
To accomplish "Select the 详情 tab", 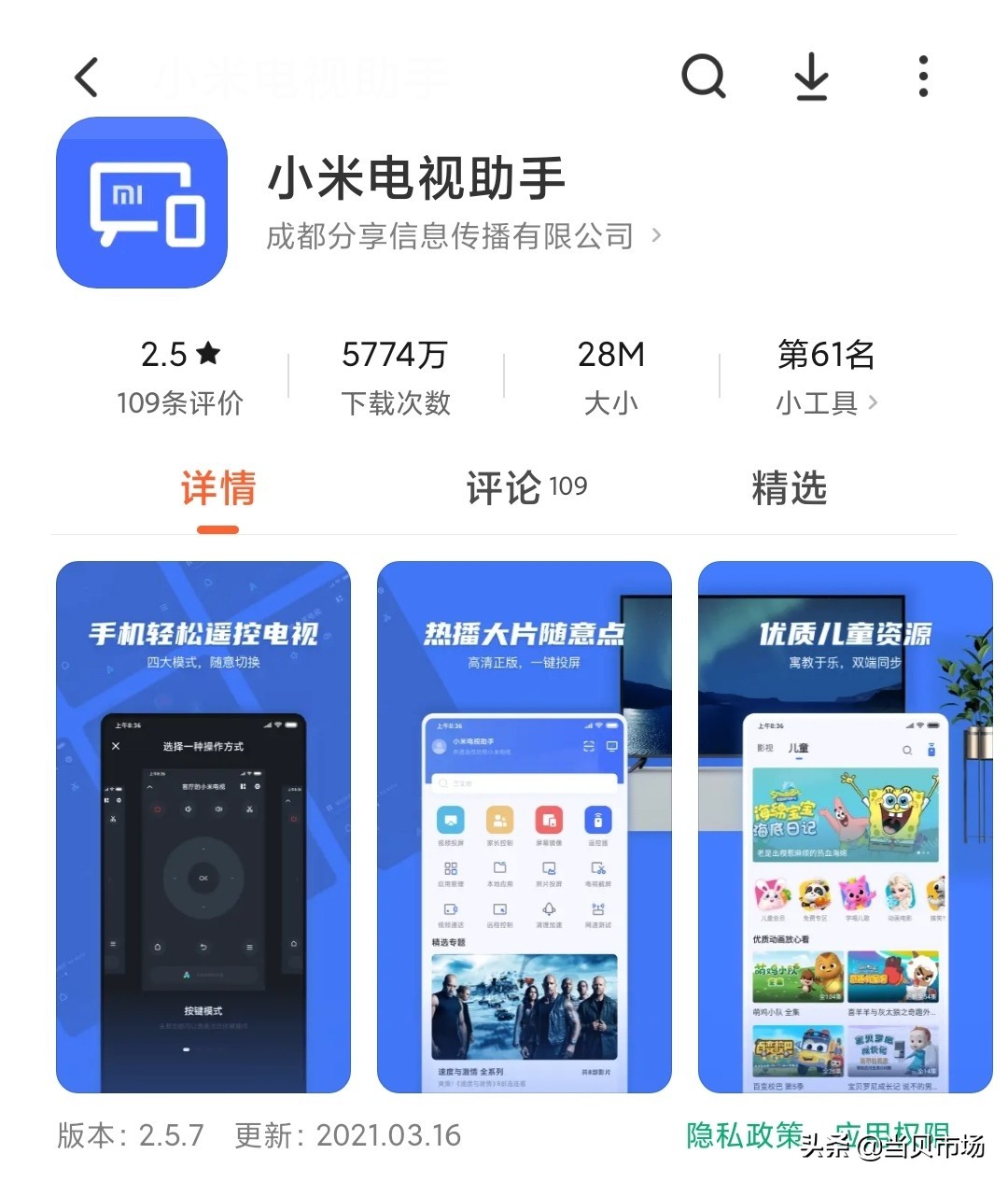I will pos(217,488).
